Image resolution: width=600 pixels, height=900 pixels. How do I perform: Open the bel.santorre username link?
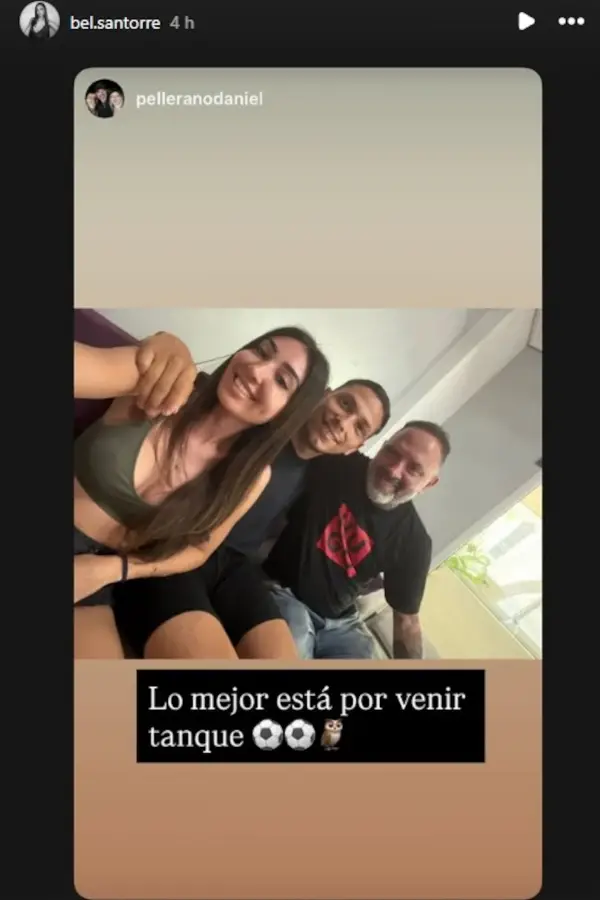coord(115,22)
